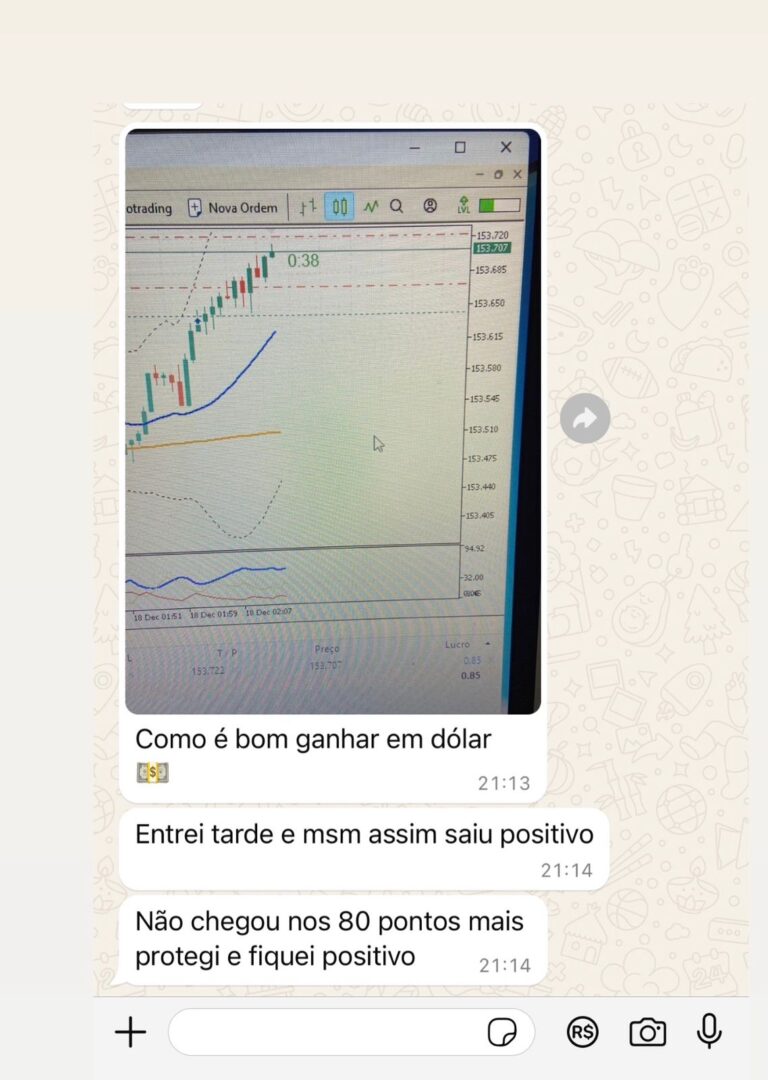This screenshot has width=768, height=1080.
Task: Forward the chart photo message
Action: click(585, 418)
